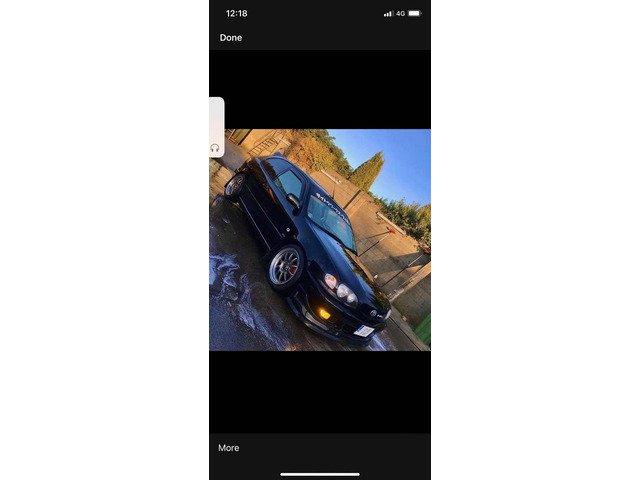Tap the car photo to toggle controls
The width and height of the screenshot is (640, 480).
(320, 240)
